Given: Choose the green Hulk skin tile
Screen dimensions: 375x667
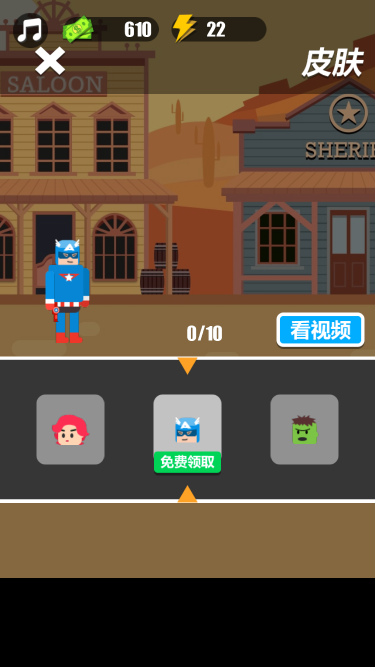Looking at the screenshot, I should tap(304, 429).
